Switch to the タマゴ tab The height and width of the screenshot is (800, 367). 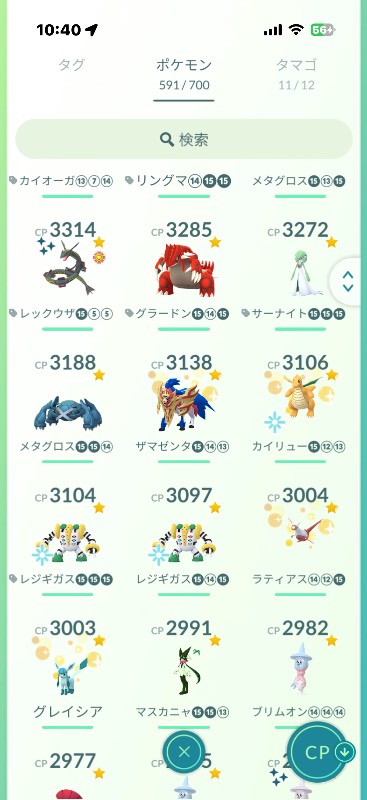click(x=296, y=73)
